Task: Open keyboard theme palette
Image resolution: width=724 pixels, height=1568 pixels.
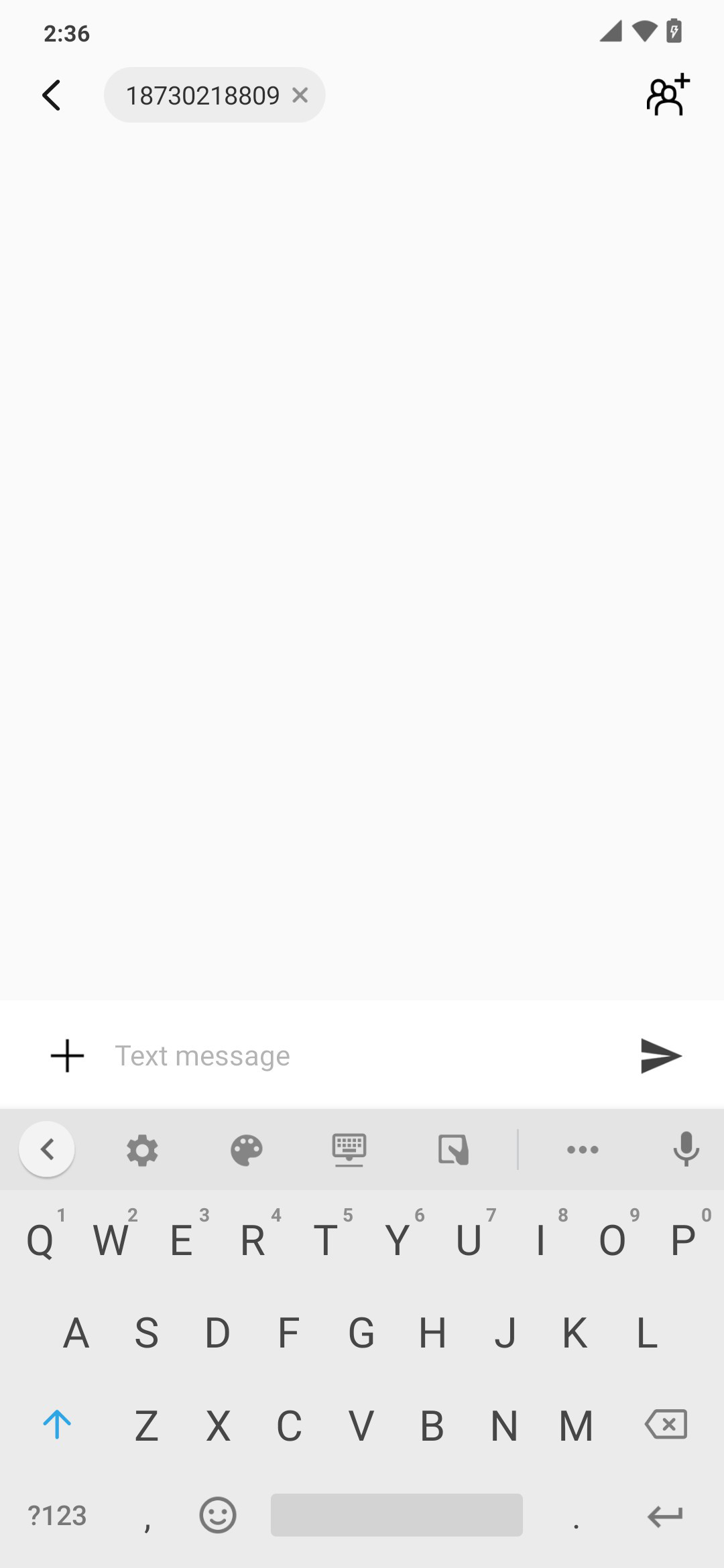Action: click(x=247, y=1150)
